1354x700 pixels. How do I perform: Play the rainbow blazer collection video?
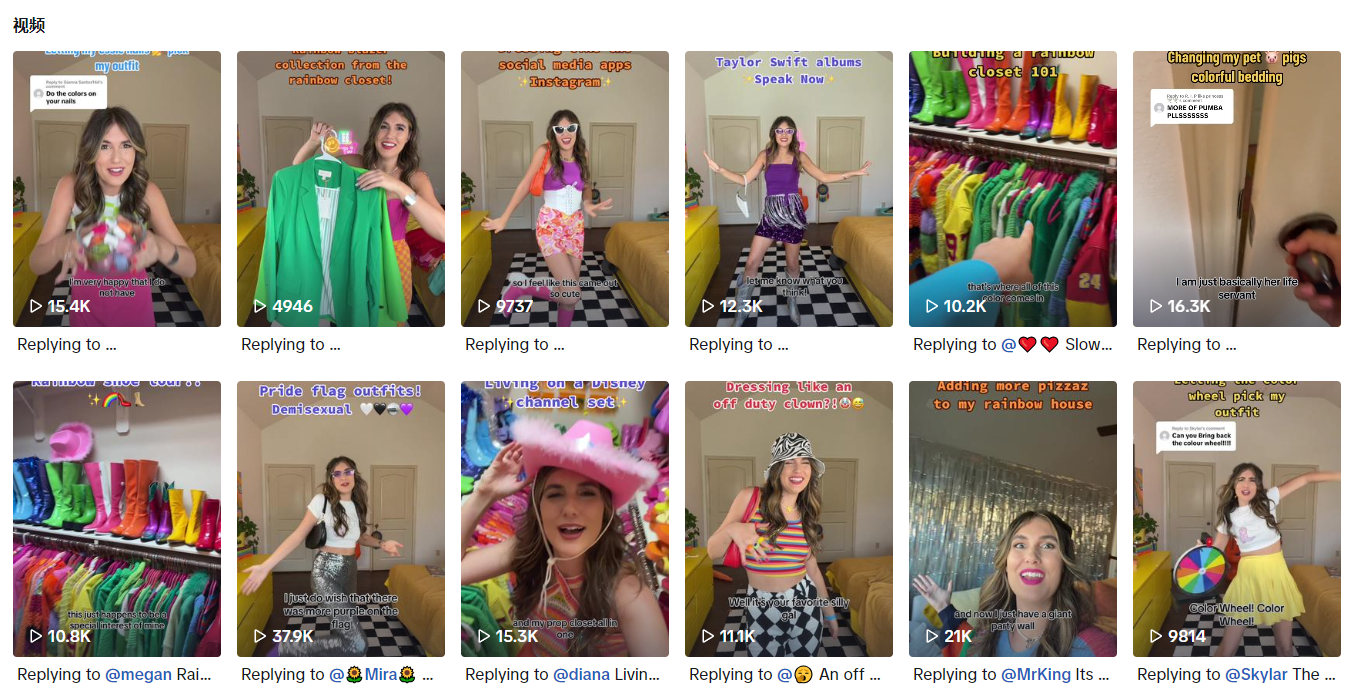point(341,189)
